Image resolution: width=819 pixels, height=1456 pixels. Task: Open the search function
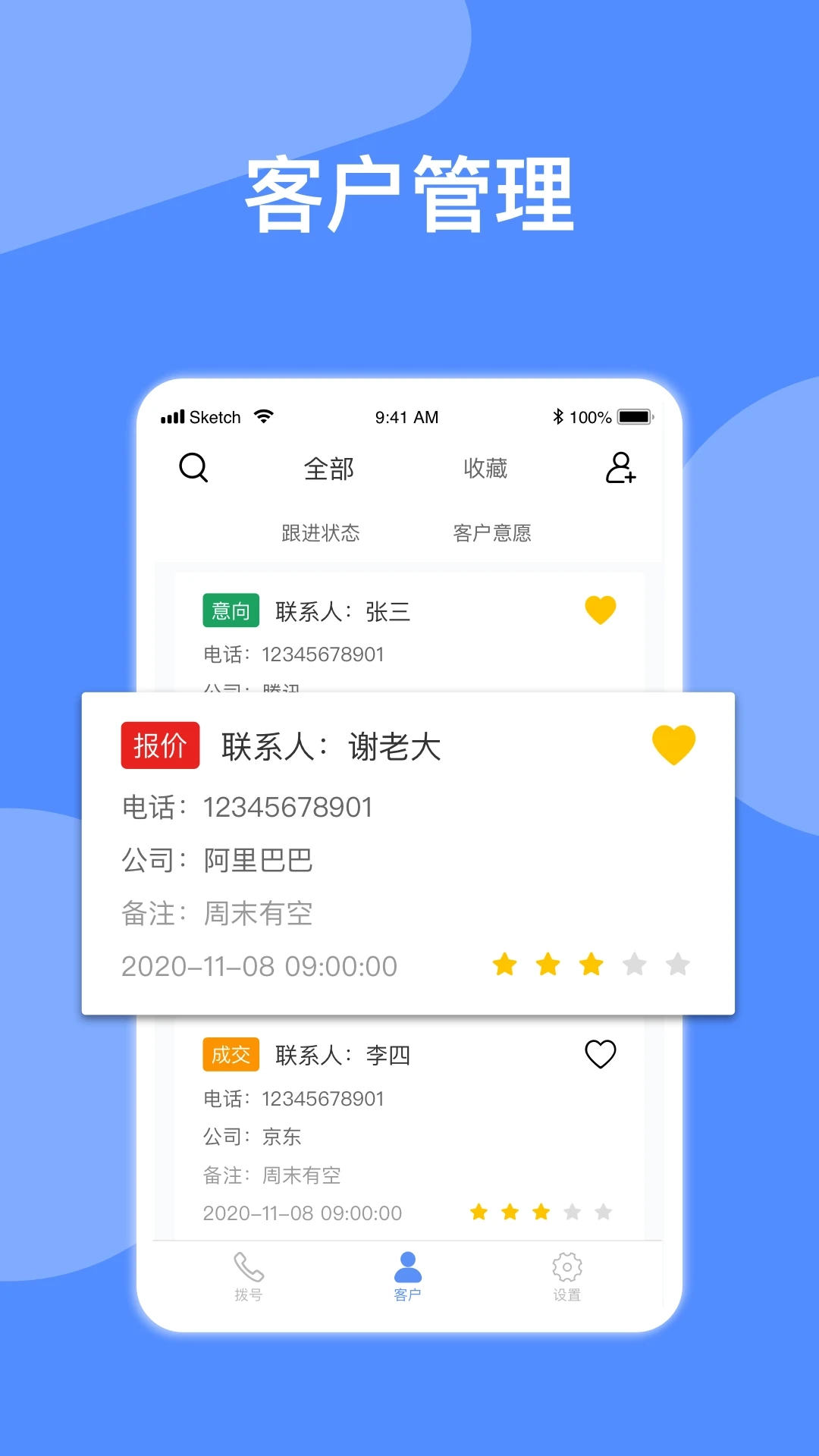(193, 468)
